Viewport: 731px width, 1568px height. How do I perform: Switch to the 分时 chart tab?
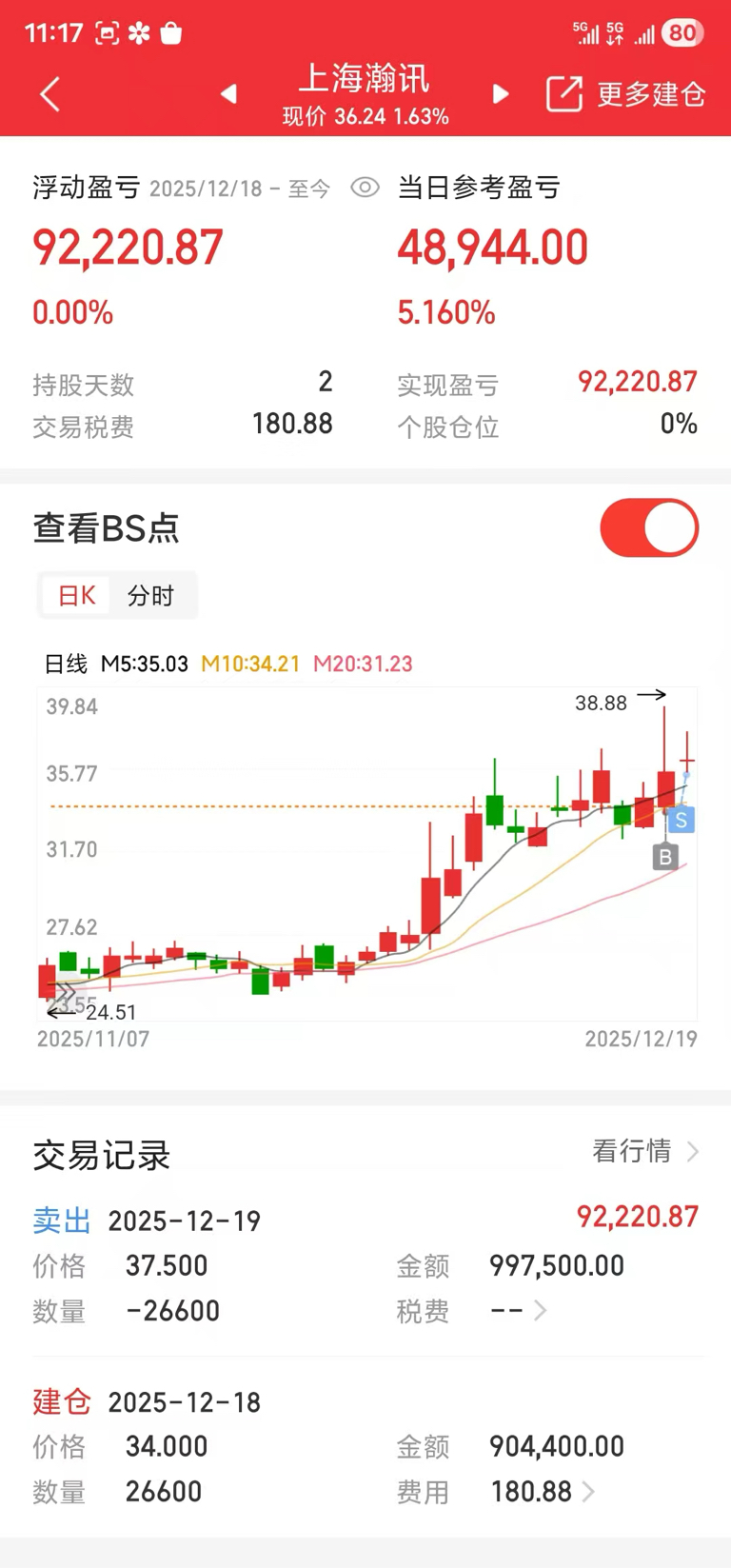pyautogui.click(x=150, y=596)
